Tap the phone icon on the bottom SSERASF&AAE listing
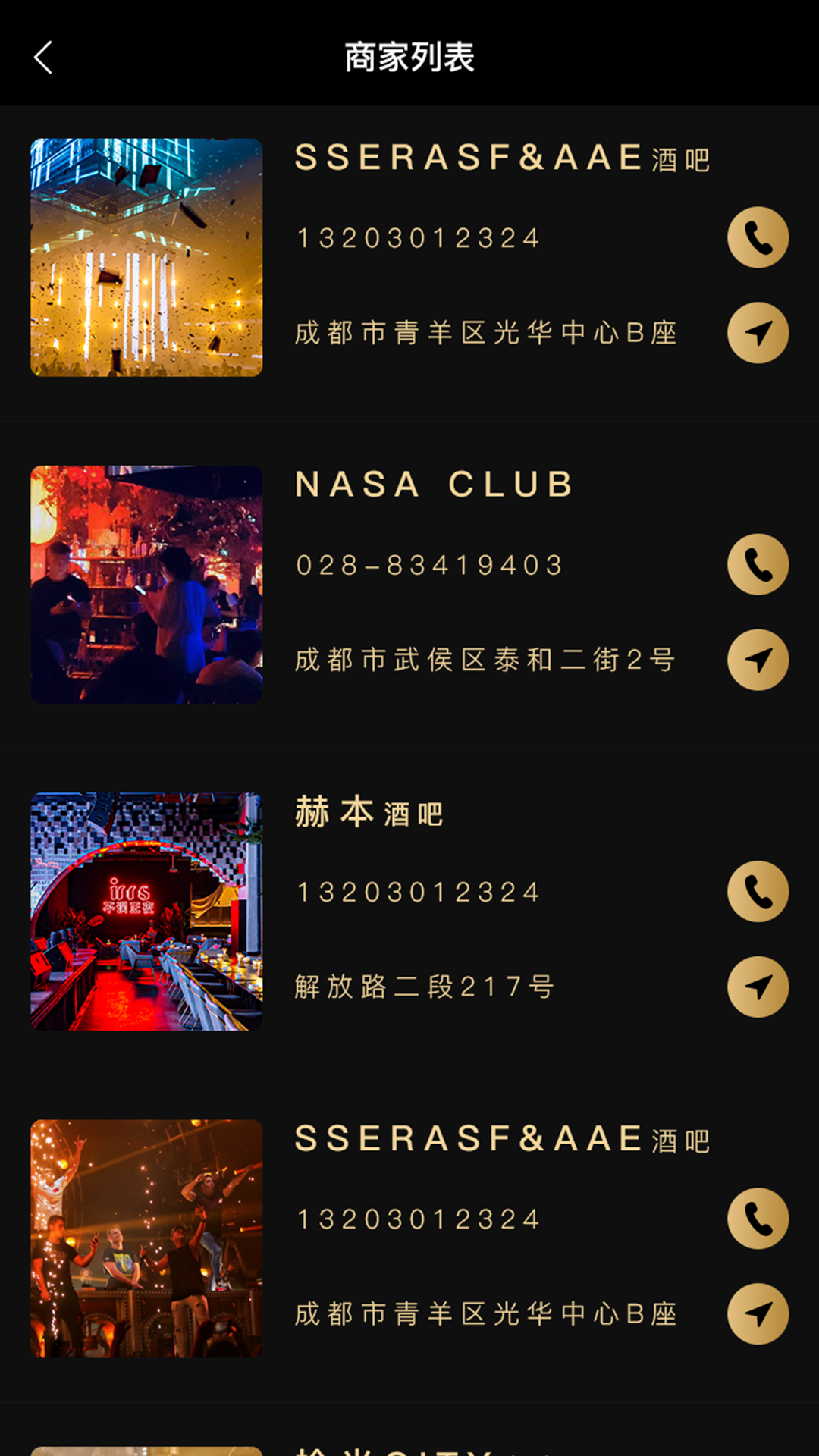Viewport: 819px width, 1456px height. pyautogui.click(x=758, y=1218)
